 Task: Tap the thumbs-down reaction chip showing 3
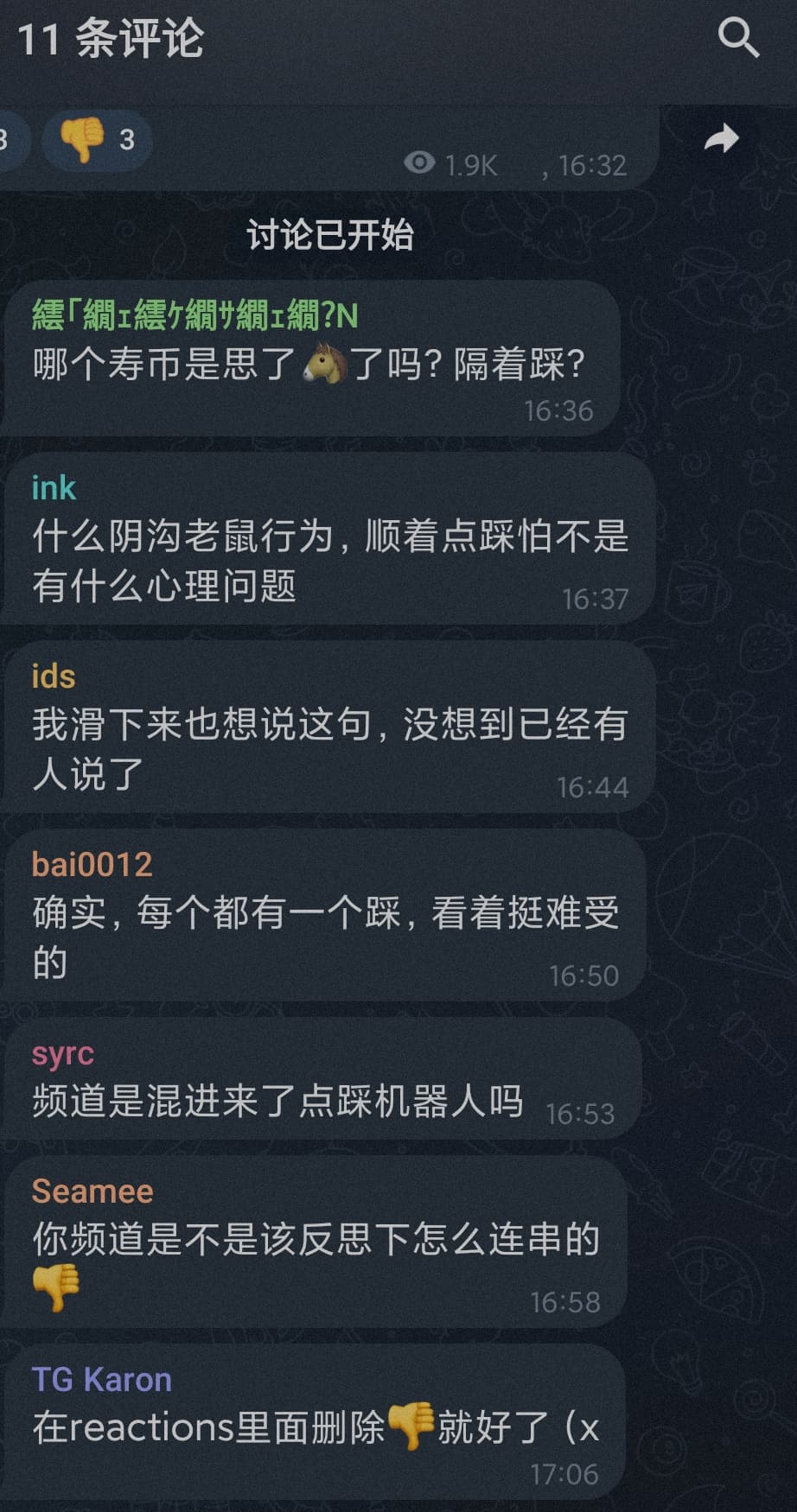point(98,139)
